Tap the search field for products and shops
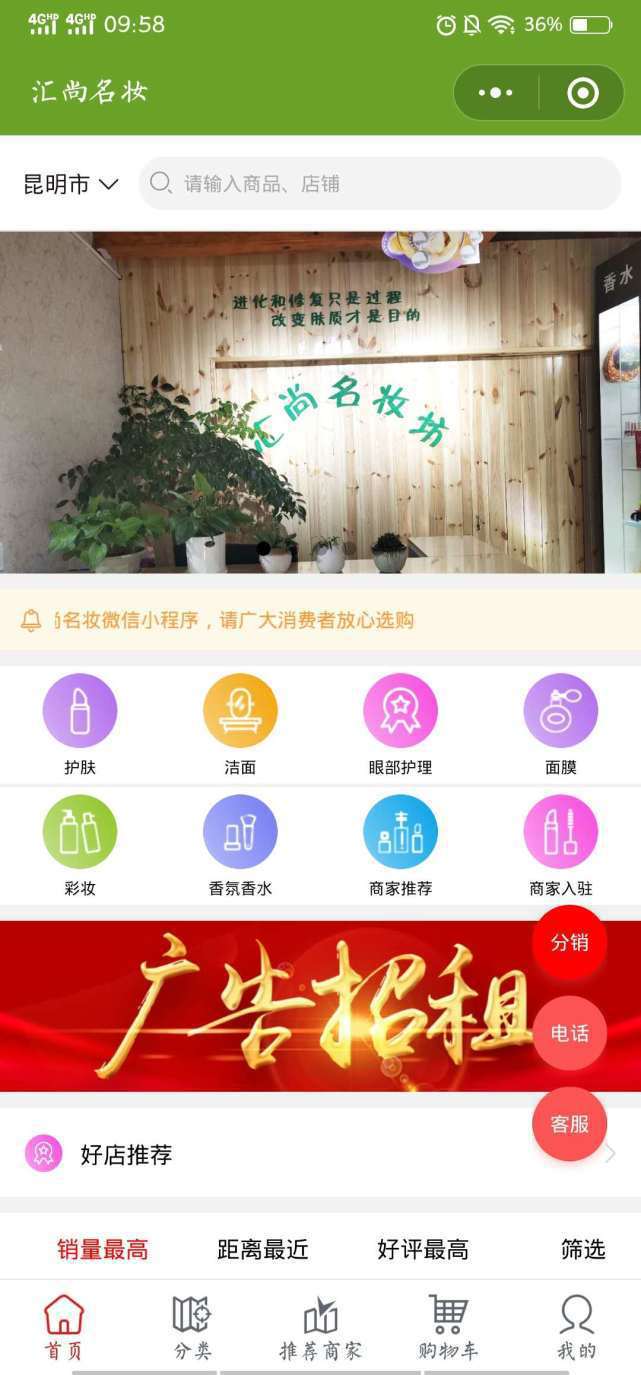 point(380,184)
